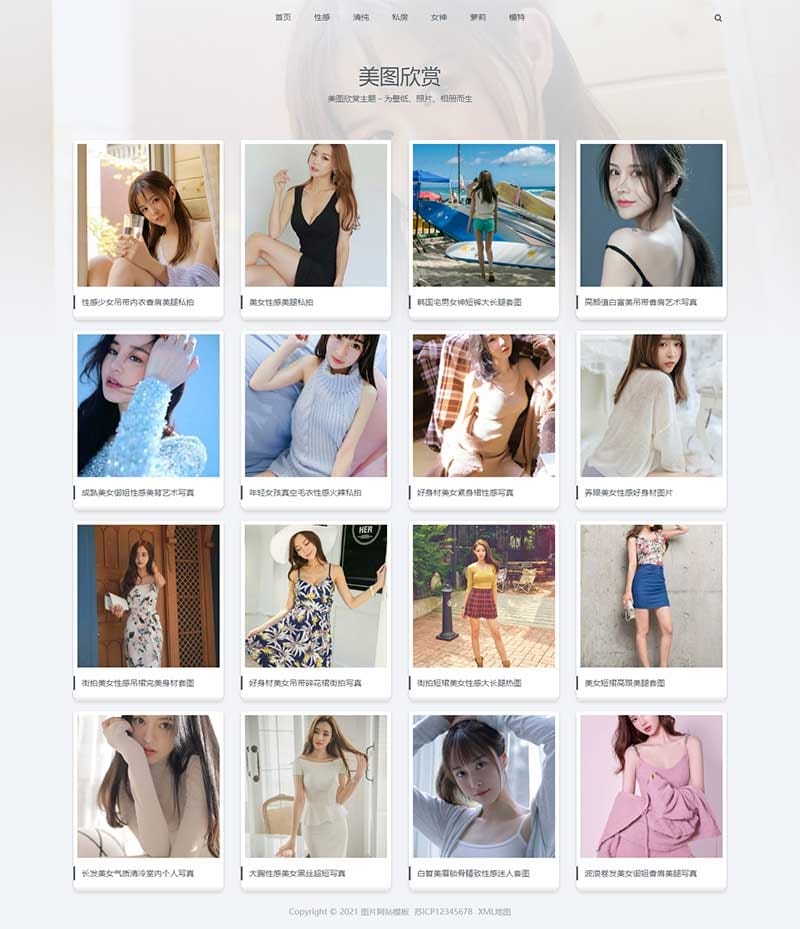Open the search icon in the top bar
The height and width of the screenshot is (929, 800).
pyautogui.click(x=718, y=18)
